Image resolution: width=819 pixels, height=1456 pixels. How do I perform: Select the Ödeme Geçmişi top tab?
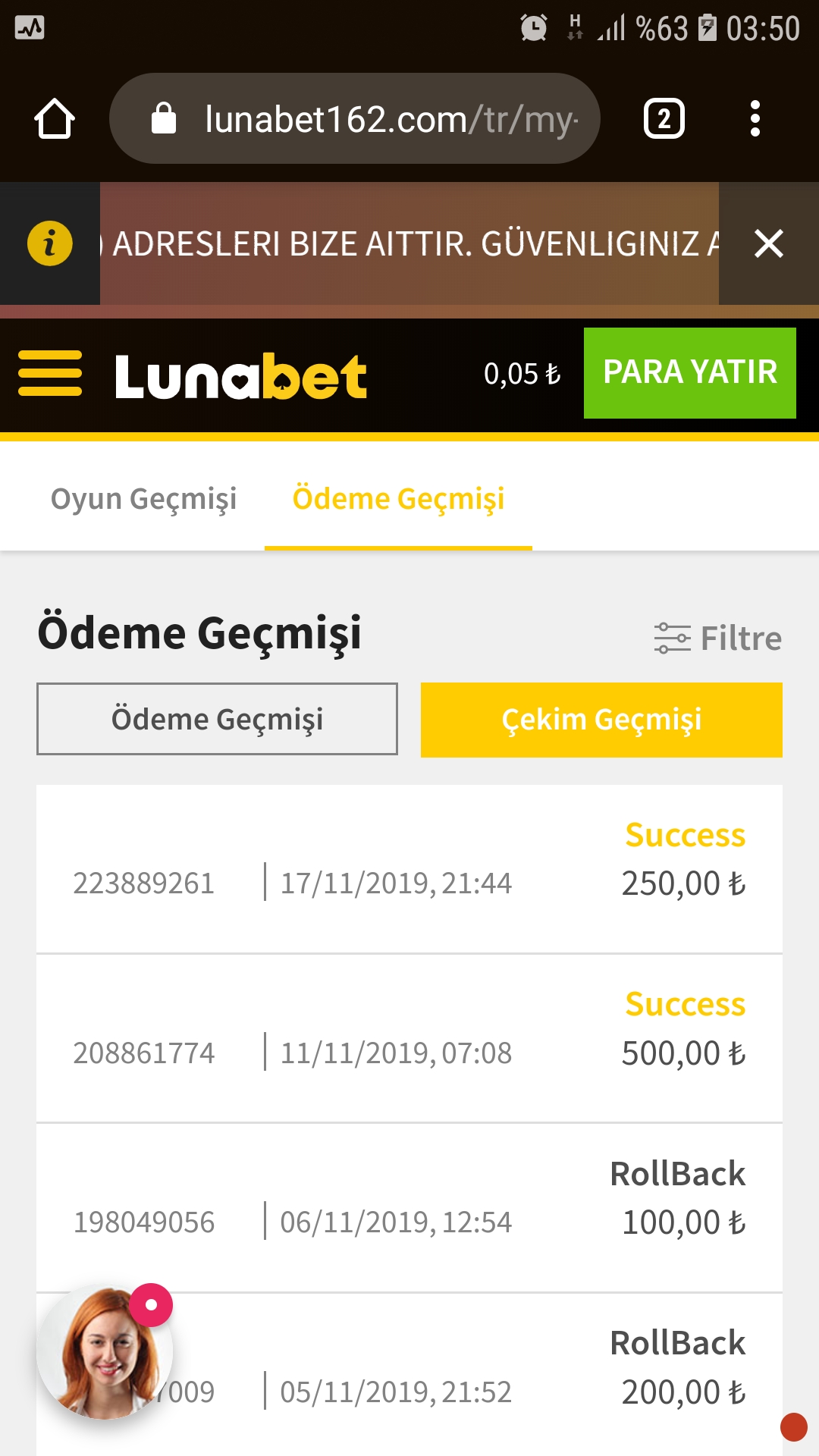point(398,498)
